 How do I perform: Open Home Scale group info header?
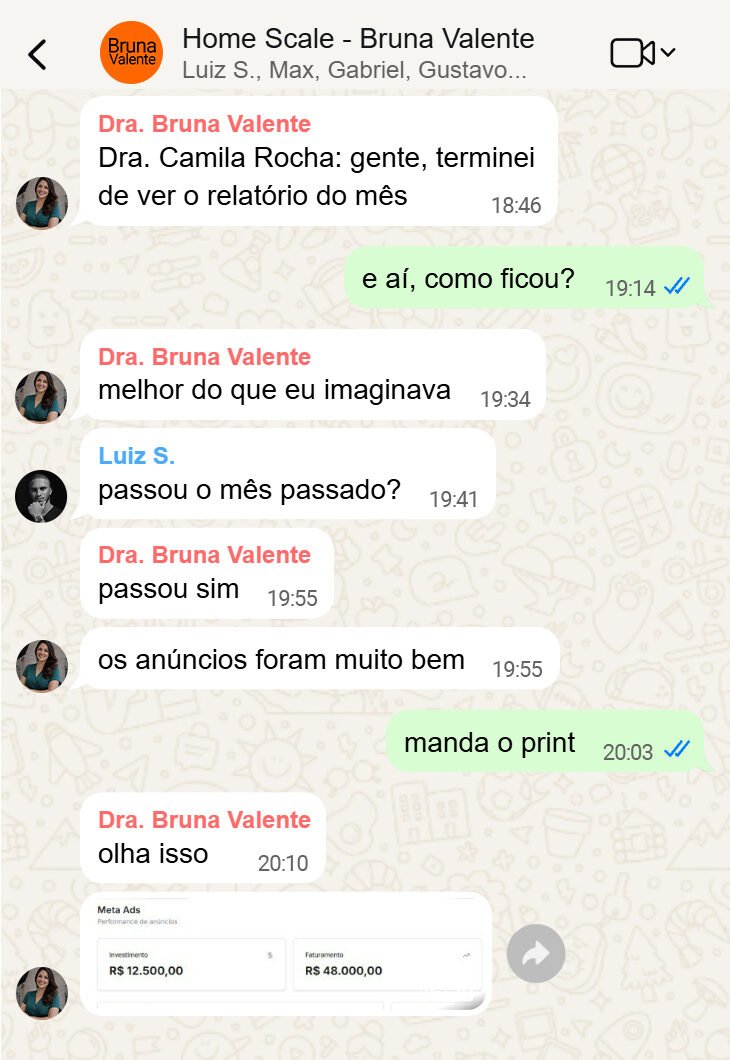357,53
